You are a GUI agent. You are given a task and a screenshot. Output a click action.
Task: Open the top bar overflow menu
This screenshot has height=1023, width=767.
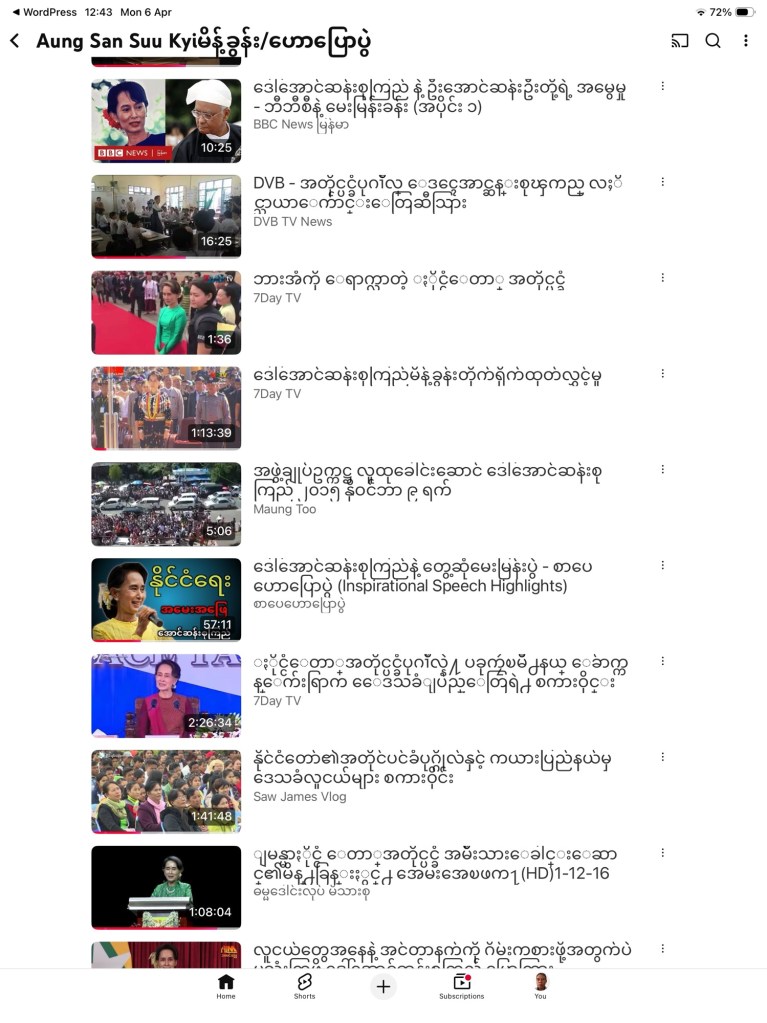745,41
